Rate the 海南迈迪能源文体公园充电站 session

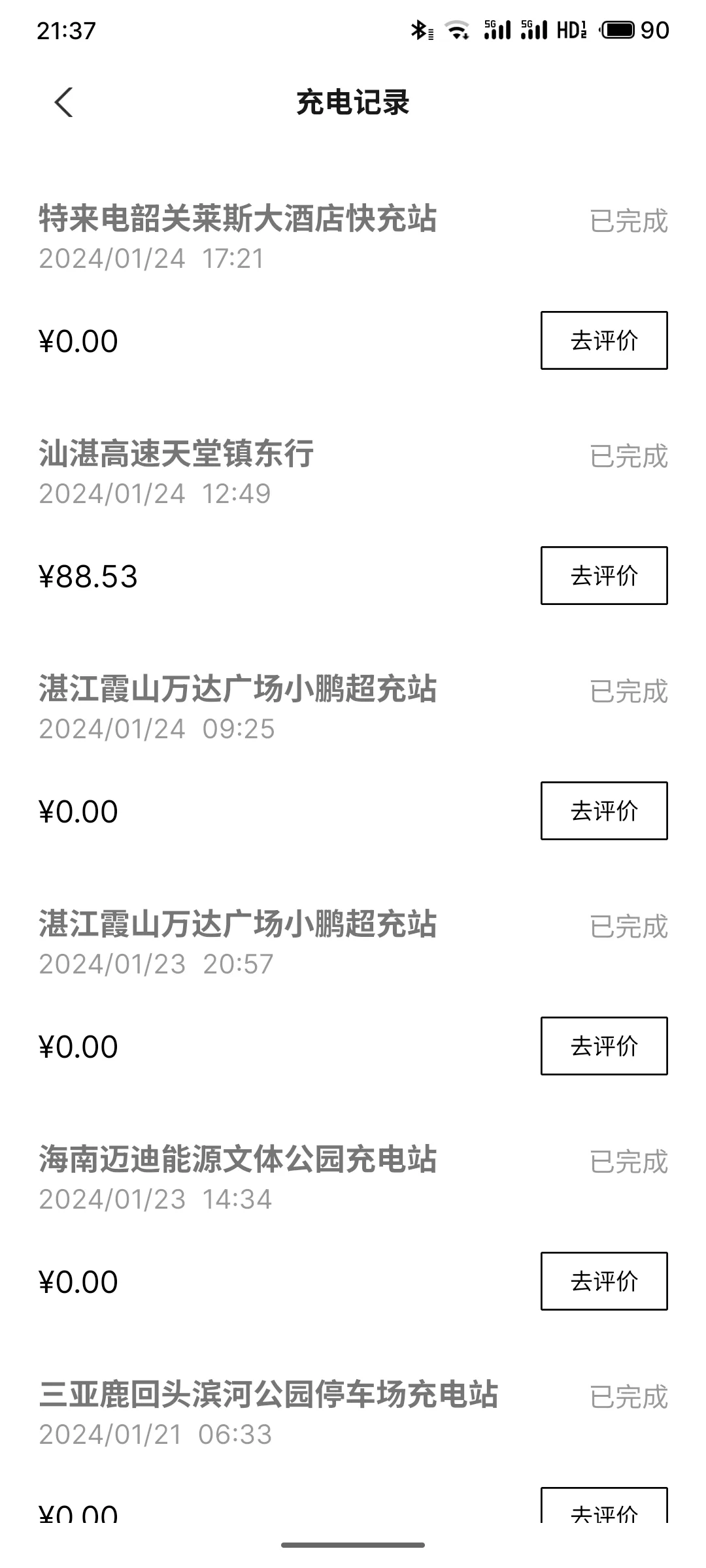[x=604, y=1281]
